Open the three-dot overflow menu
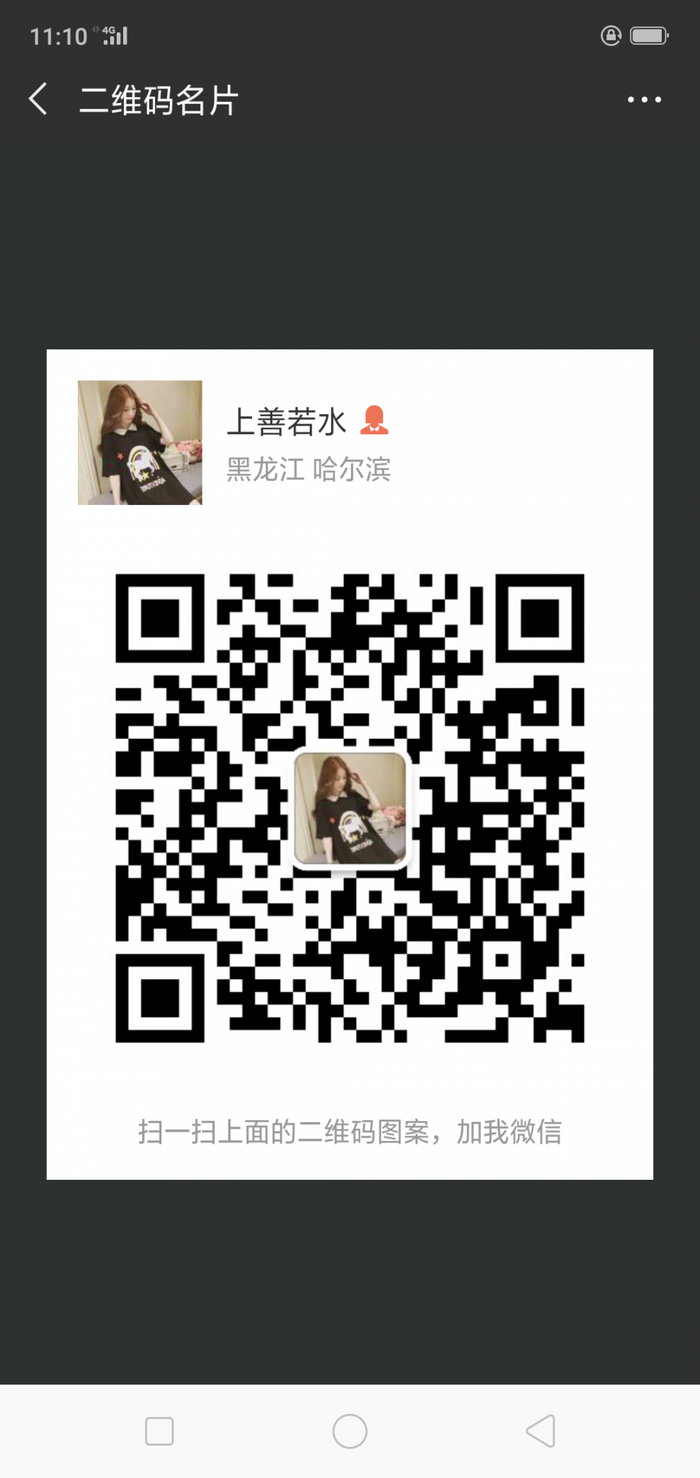 644,100
